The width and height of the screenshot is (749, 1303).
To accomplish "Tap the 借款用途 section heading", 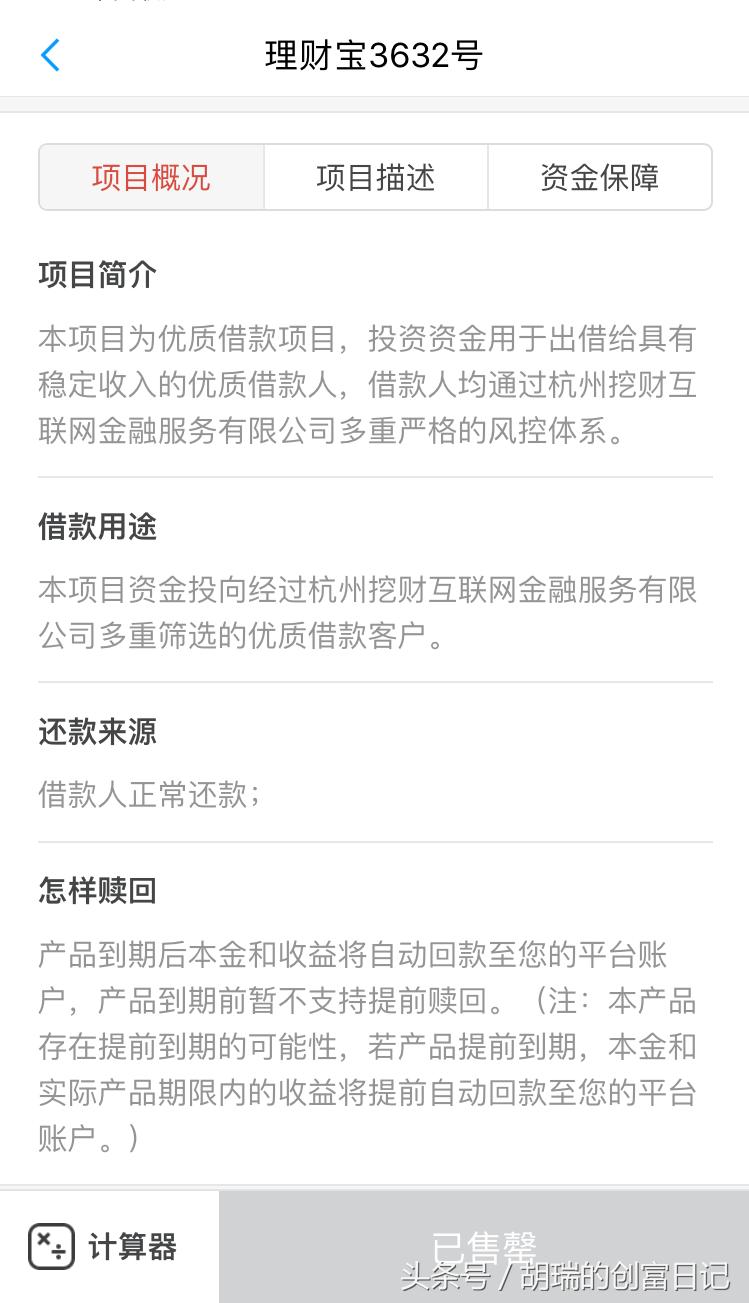I will click(96, 527).
